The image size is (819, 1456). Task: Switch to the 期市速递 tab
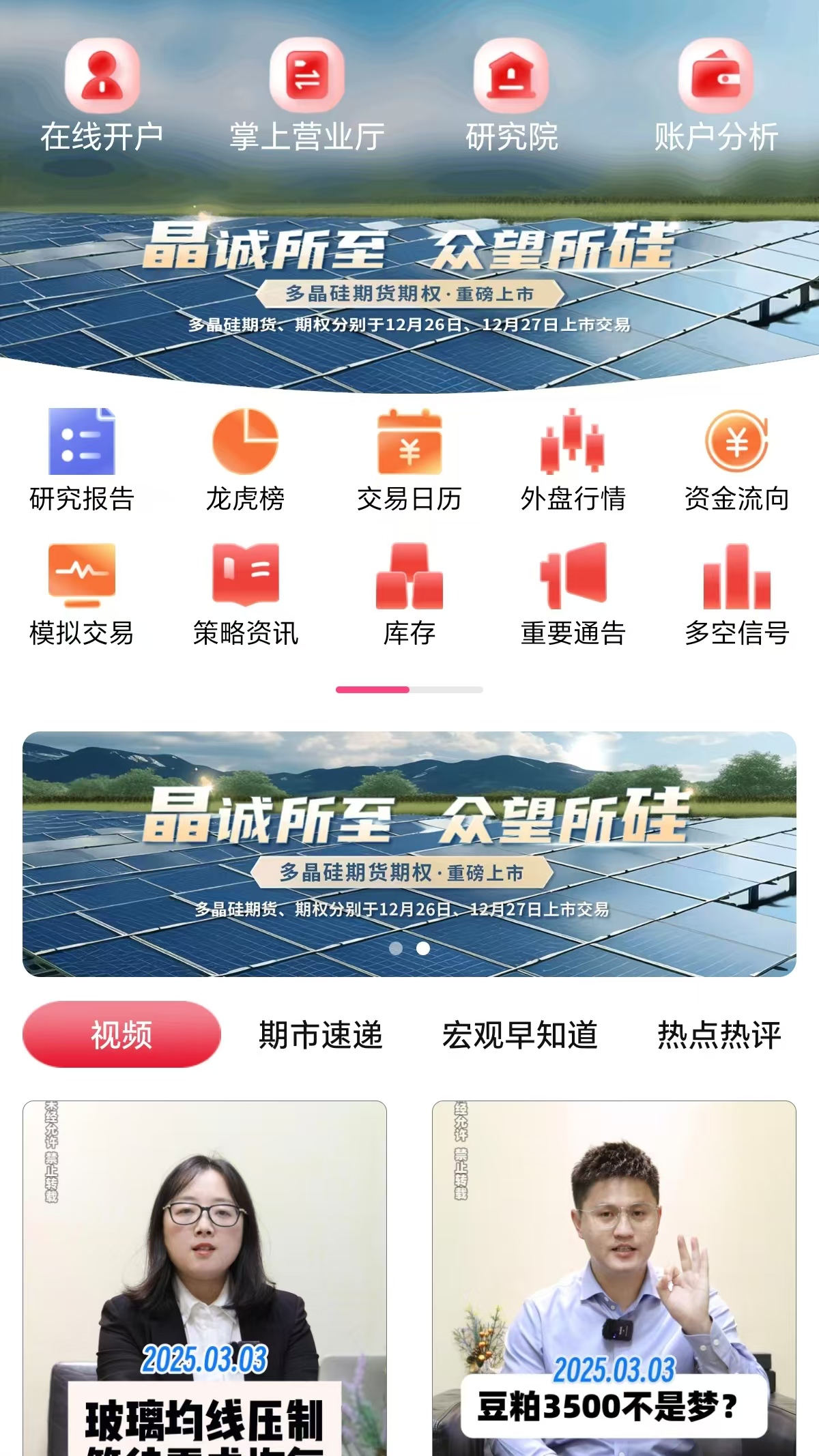pyautogui.click(x=320, y=1034)
